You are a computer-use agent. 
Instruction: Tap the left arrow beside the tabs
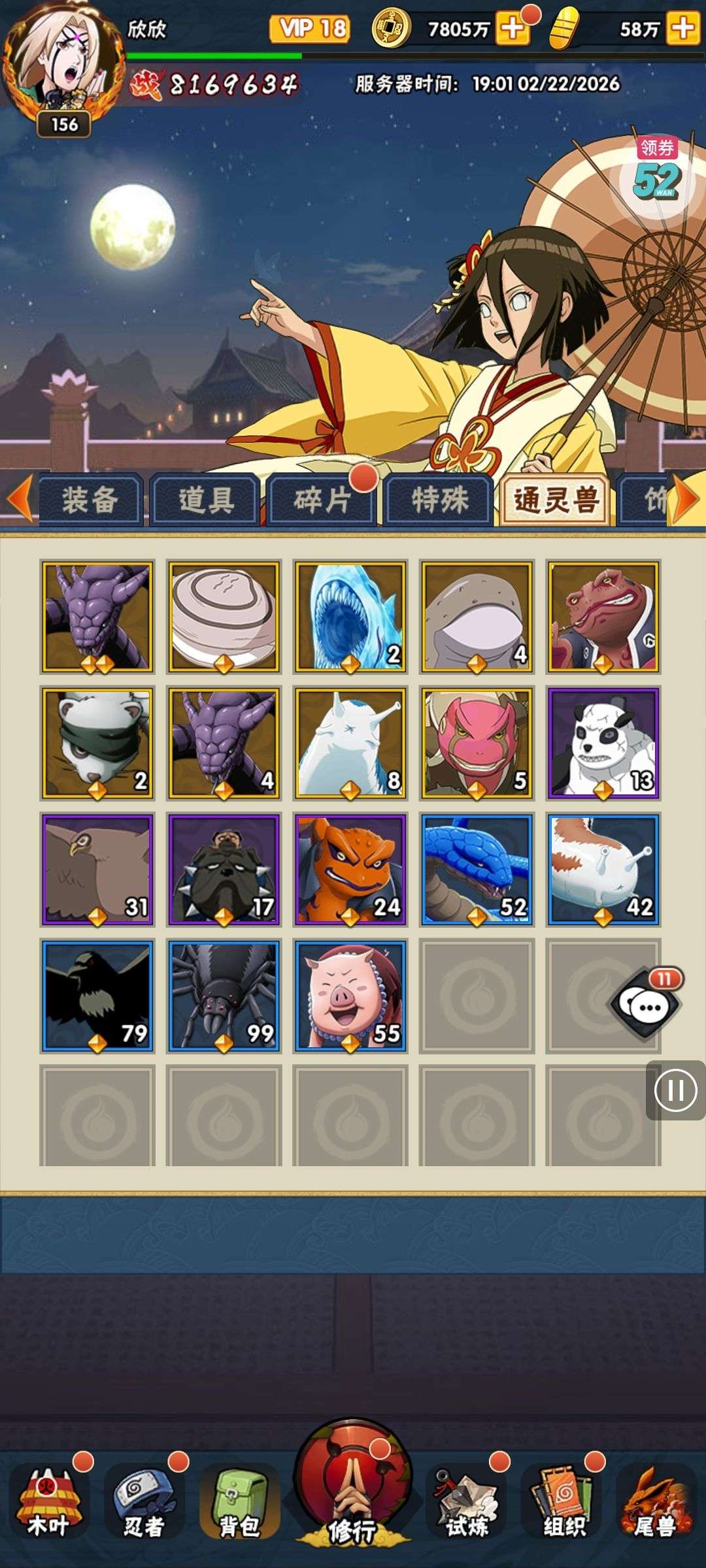pos(18,498)
